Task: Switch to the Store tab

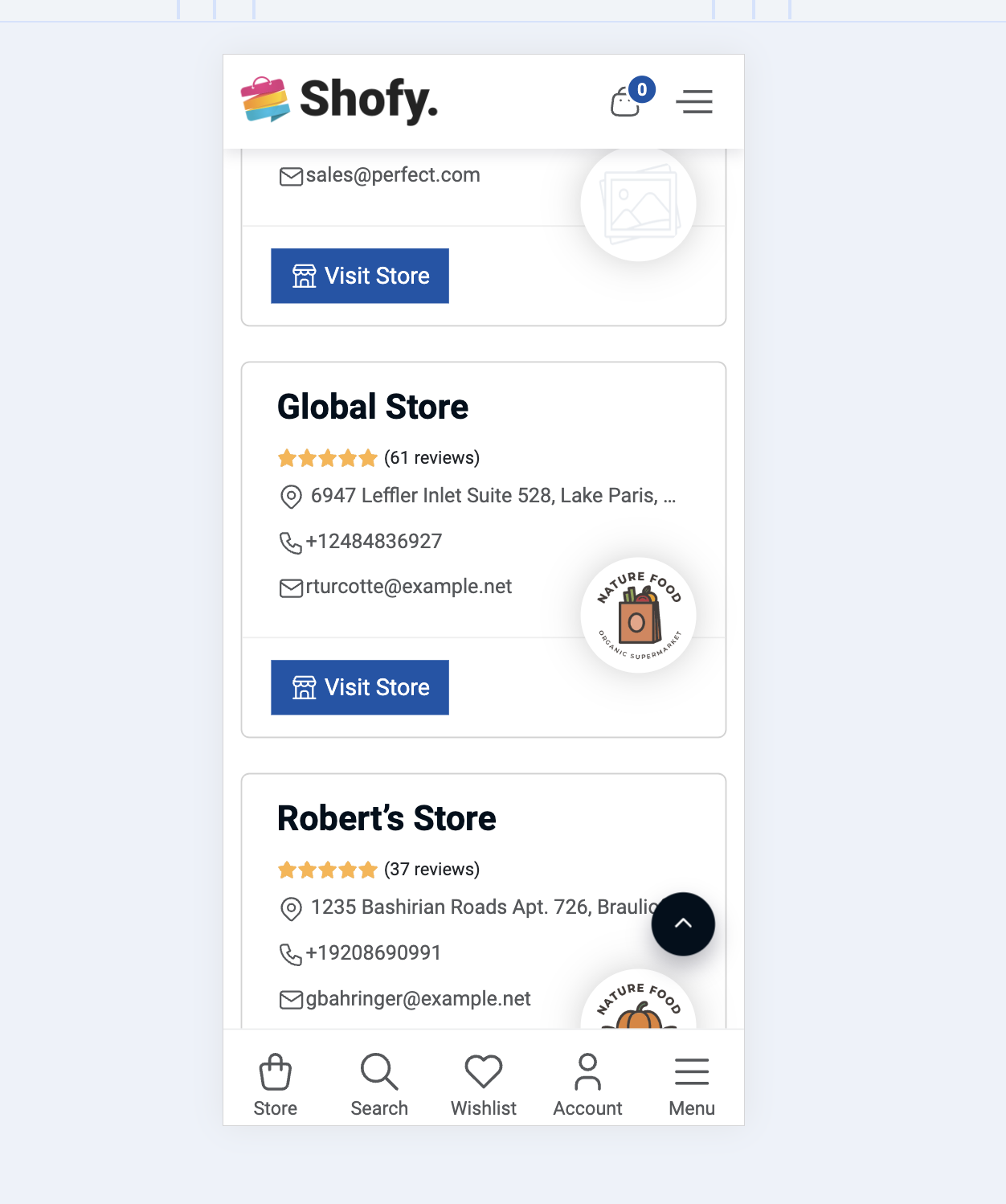Action: click(276, 1084)
